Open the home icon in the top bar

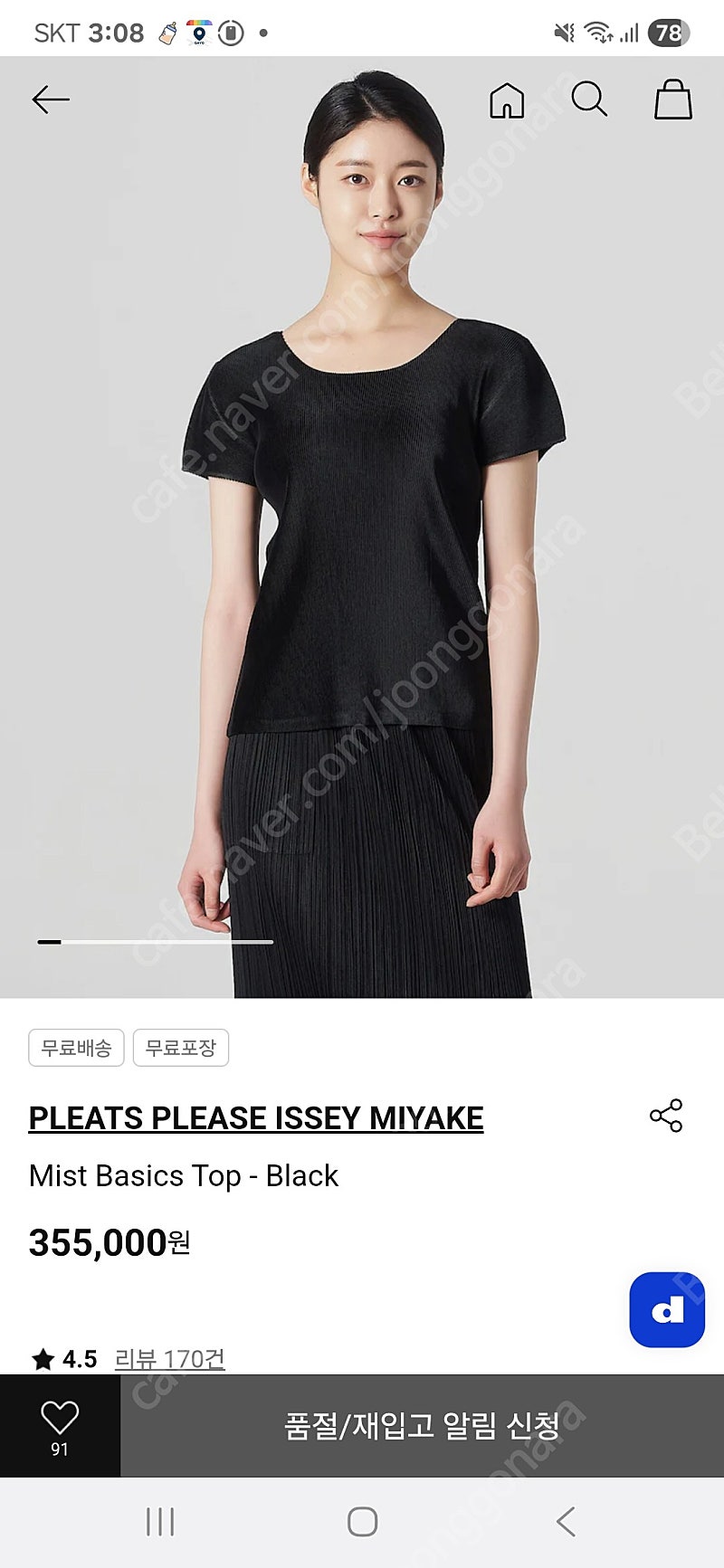coord(507,100)
